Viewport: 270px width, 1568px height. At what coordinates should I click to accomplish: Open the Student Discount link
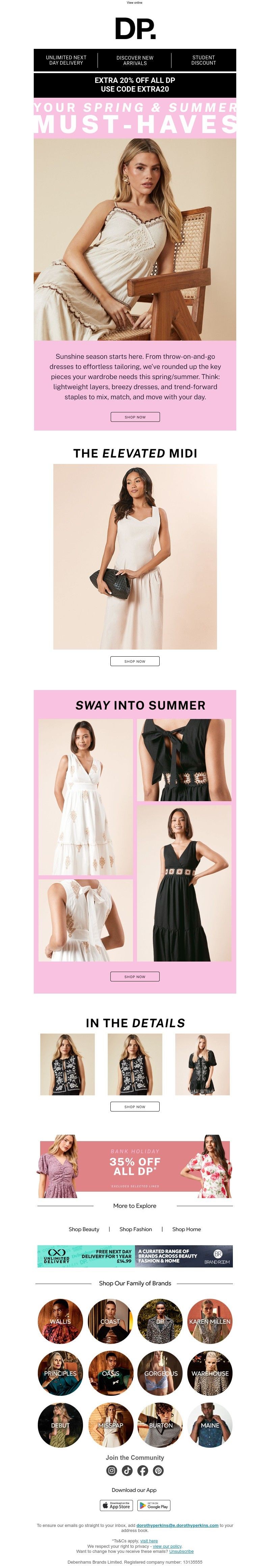pos(203,60)
